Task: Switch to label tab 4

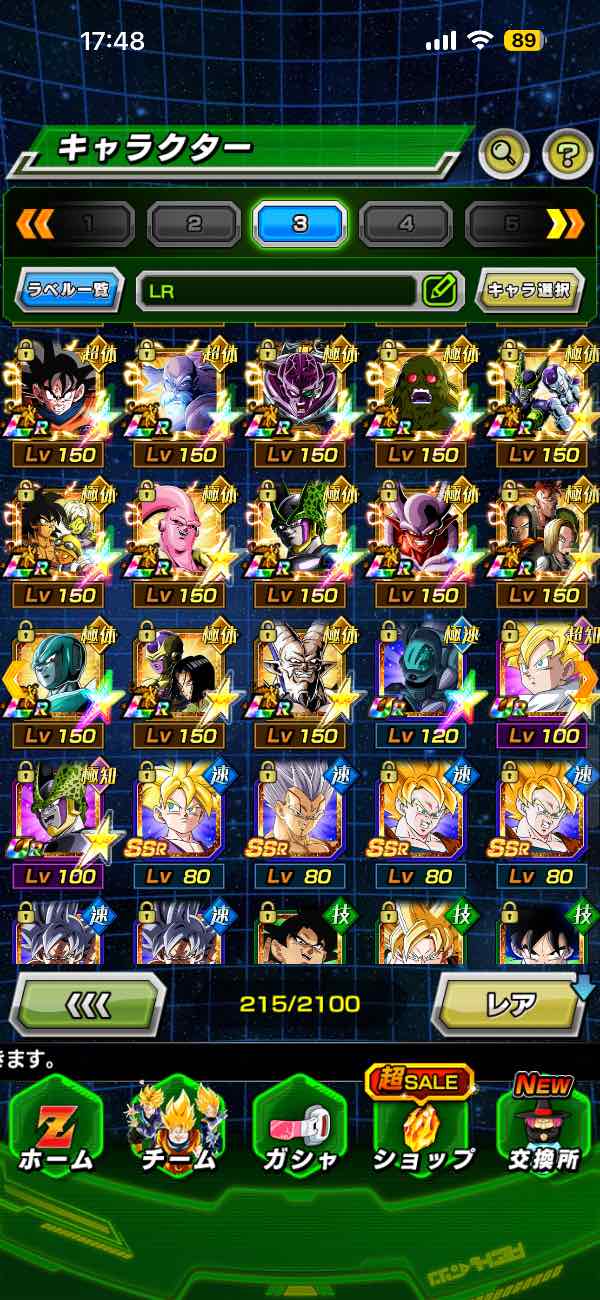Action: point(406,224)
